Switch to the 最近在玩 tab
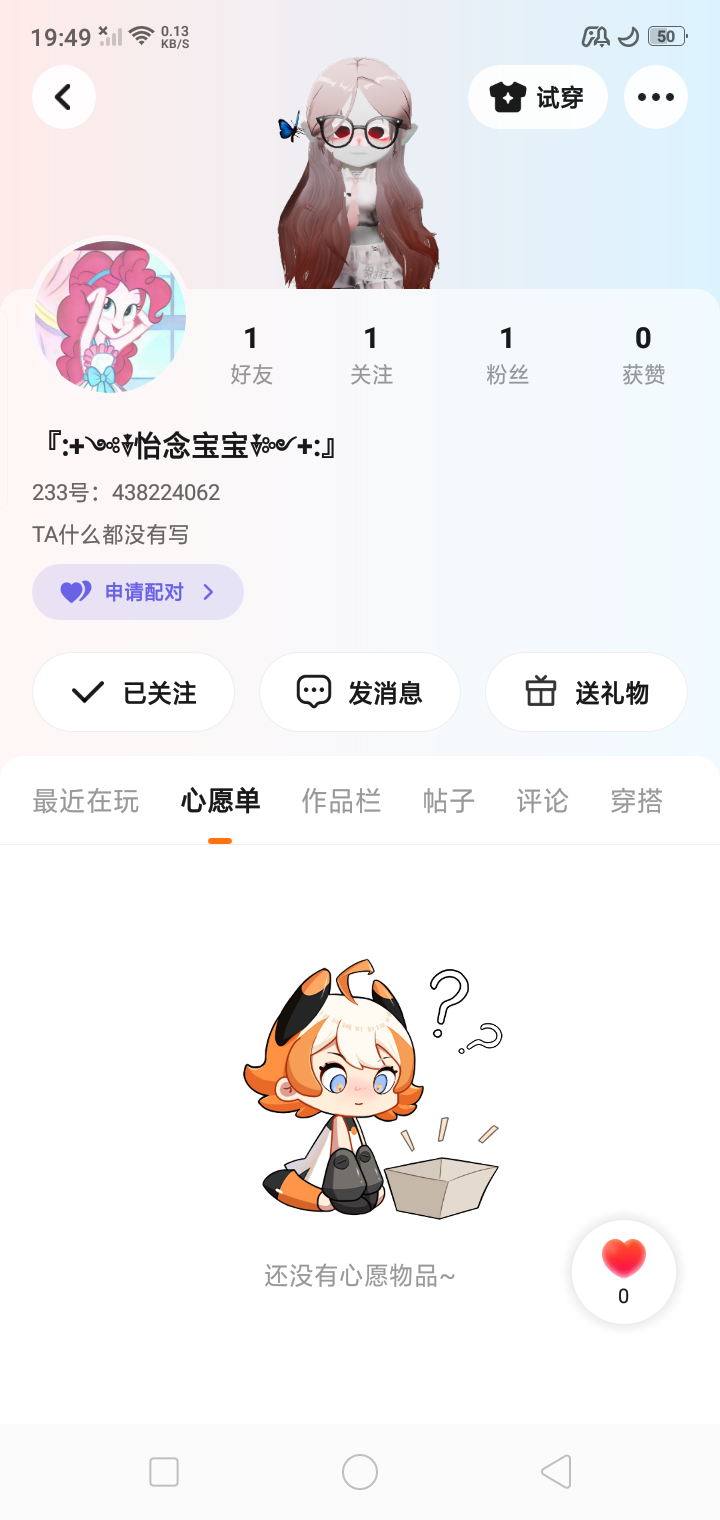This screenshot has height=1520, width=720. (x=86, y=801)
